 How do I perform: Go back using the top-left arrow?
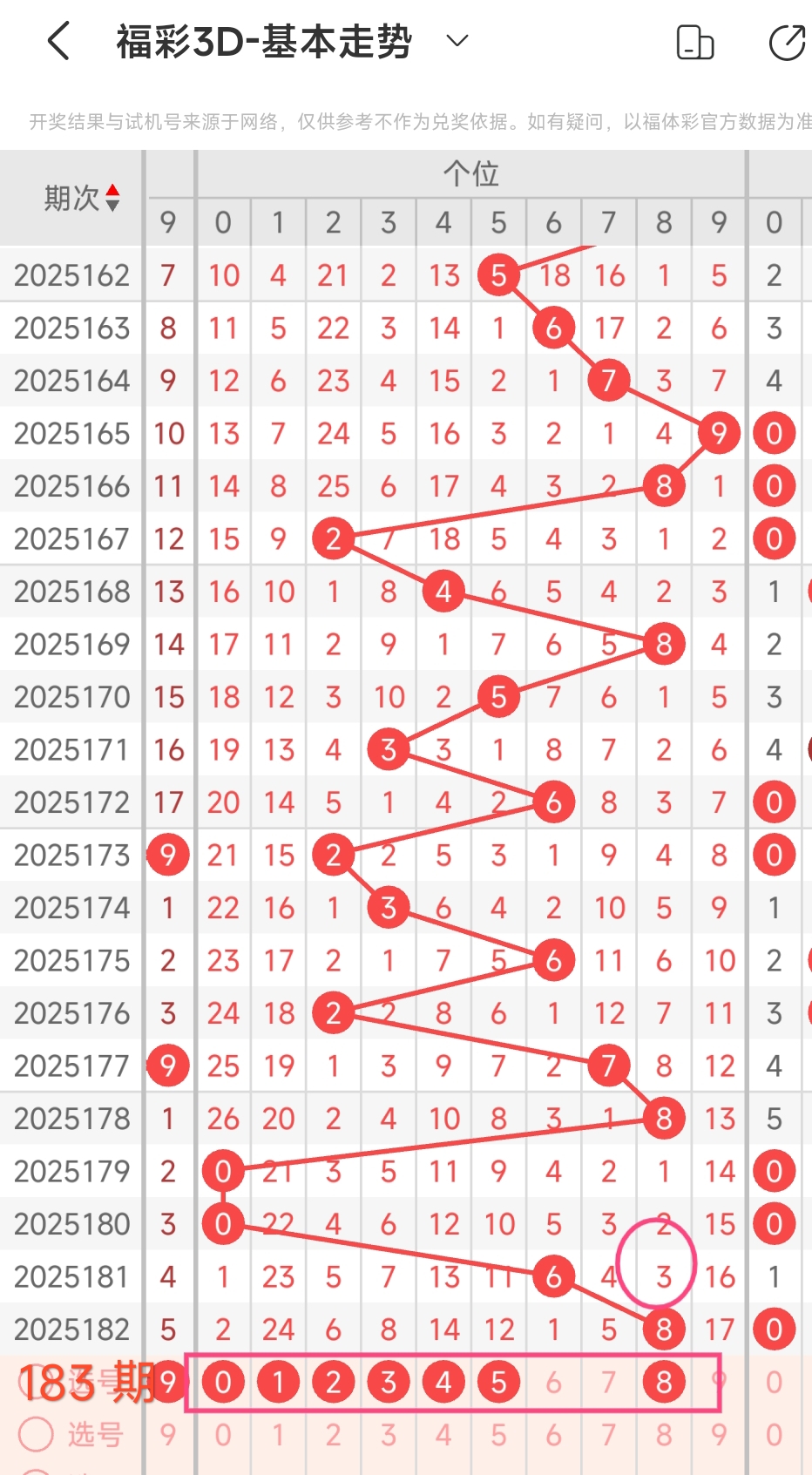pyautogui.click(x=58, y=41)
